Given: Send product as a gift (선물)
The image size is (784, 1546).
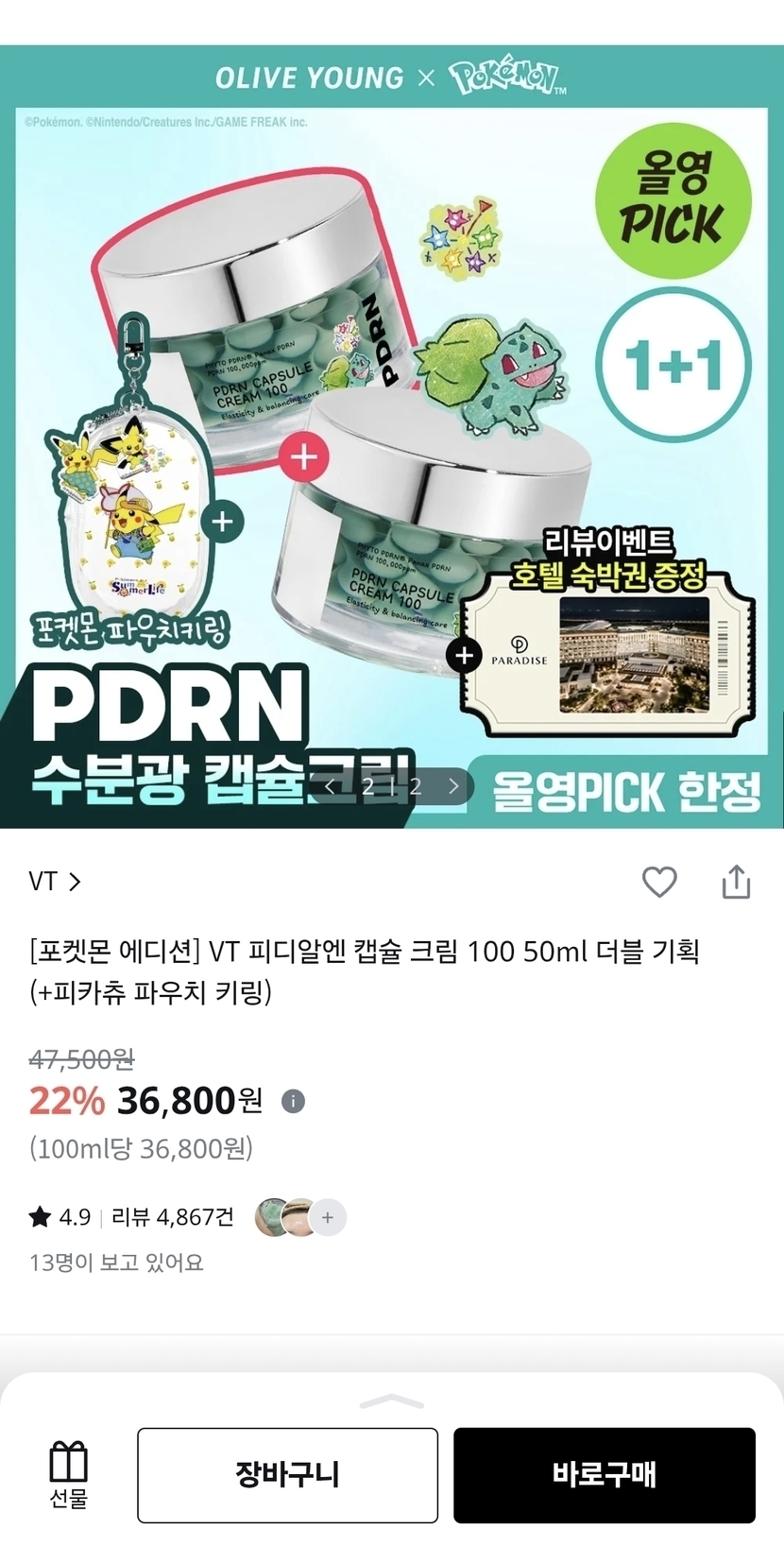Looking at the screenshot, I should [x=68, y=1475].
